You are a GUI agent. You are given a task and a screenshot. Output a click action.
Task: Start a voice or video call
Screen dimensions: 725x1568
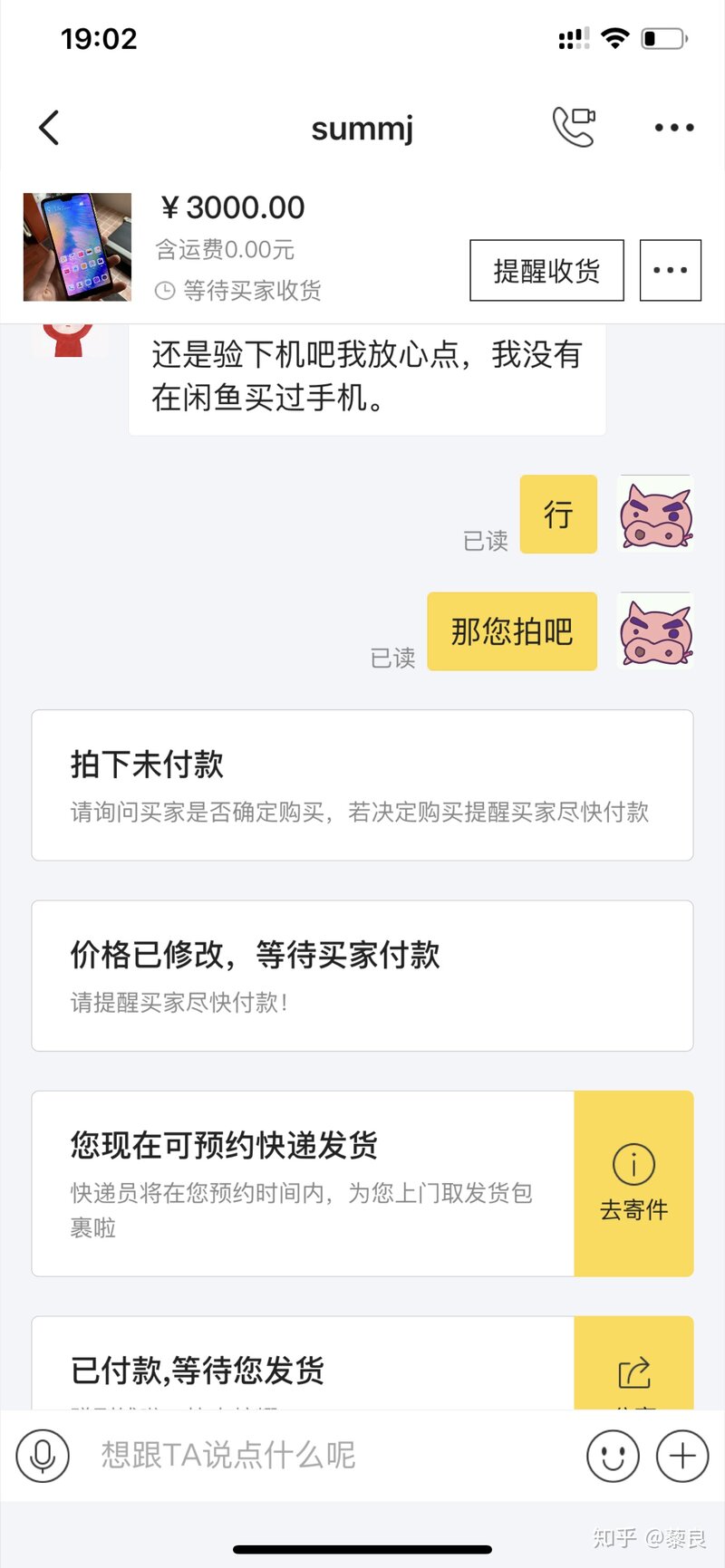pos(574,127)
